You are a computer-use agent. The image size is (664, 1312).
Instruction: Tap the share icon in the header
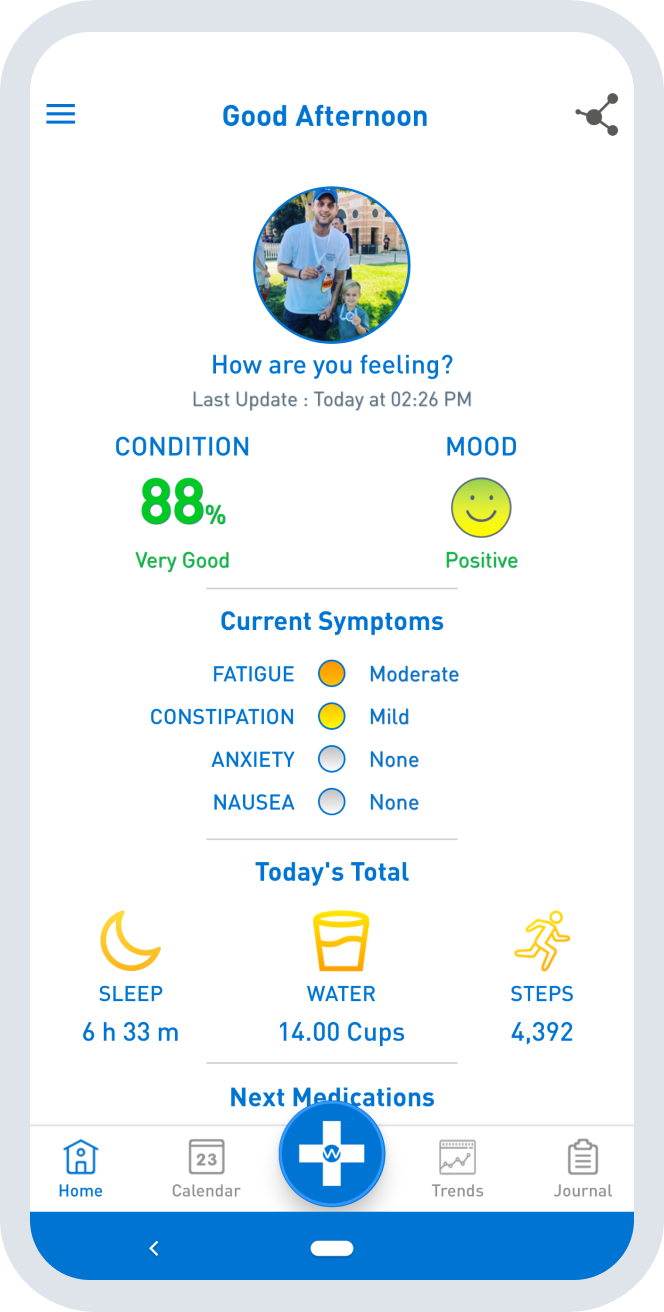tap(597, 115)
